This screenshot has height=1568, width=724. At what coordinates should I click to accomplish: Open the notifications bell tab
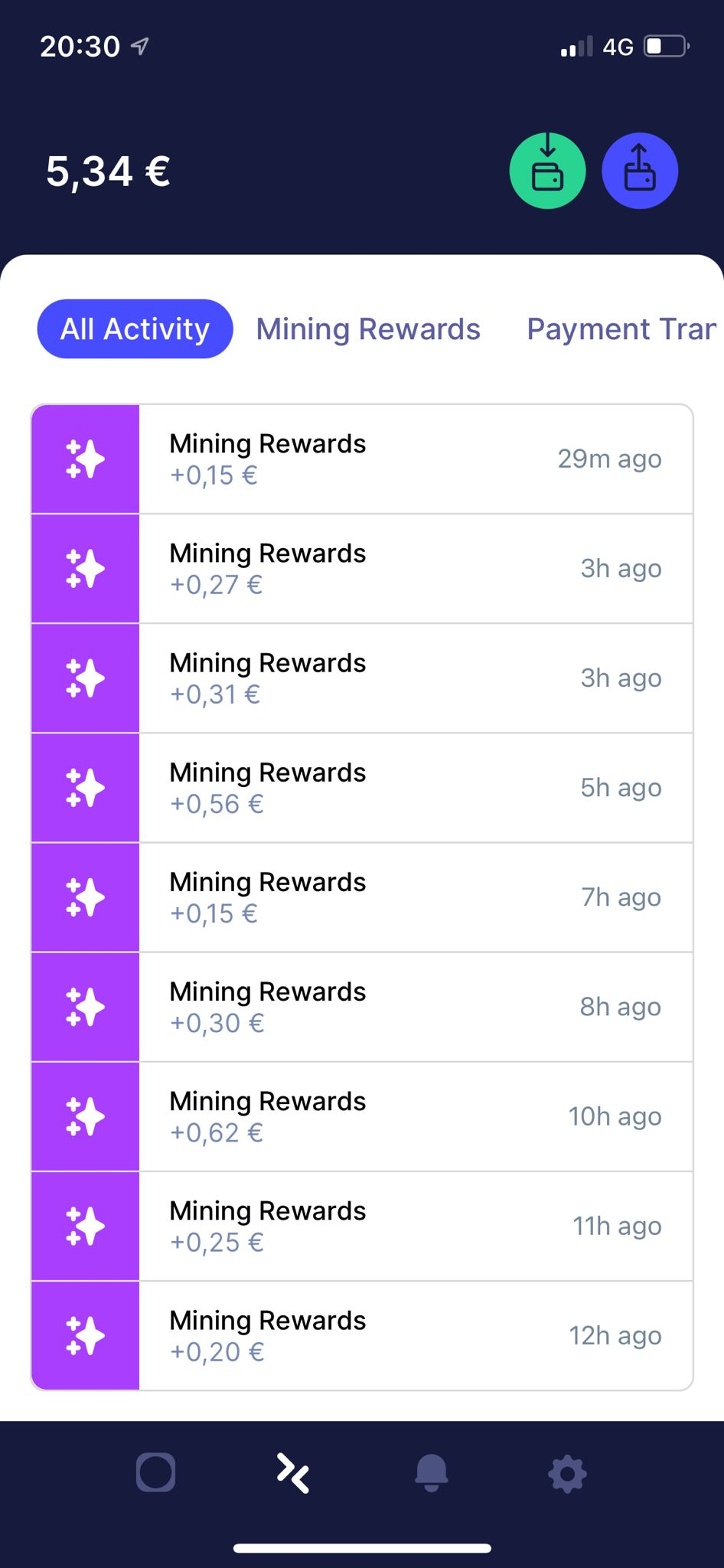pos(431,1472)
